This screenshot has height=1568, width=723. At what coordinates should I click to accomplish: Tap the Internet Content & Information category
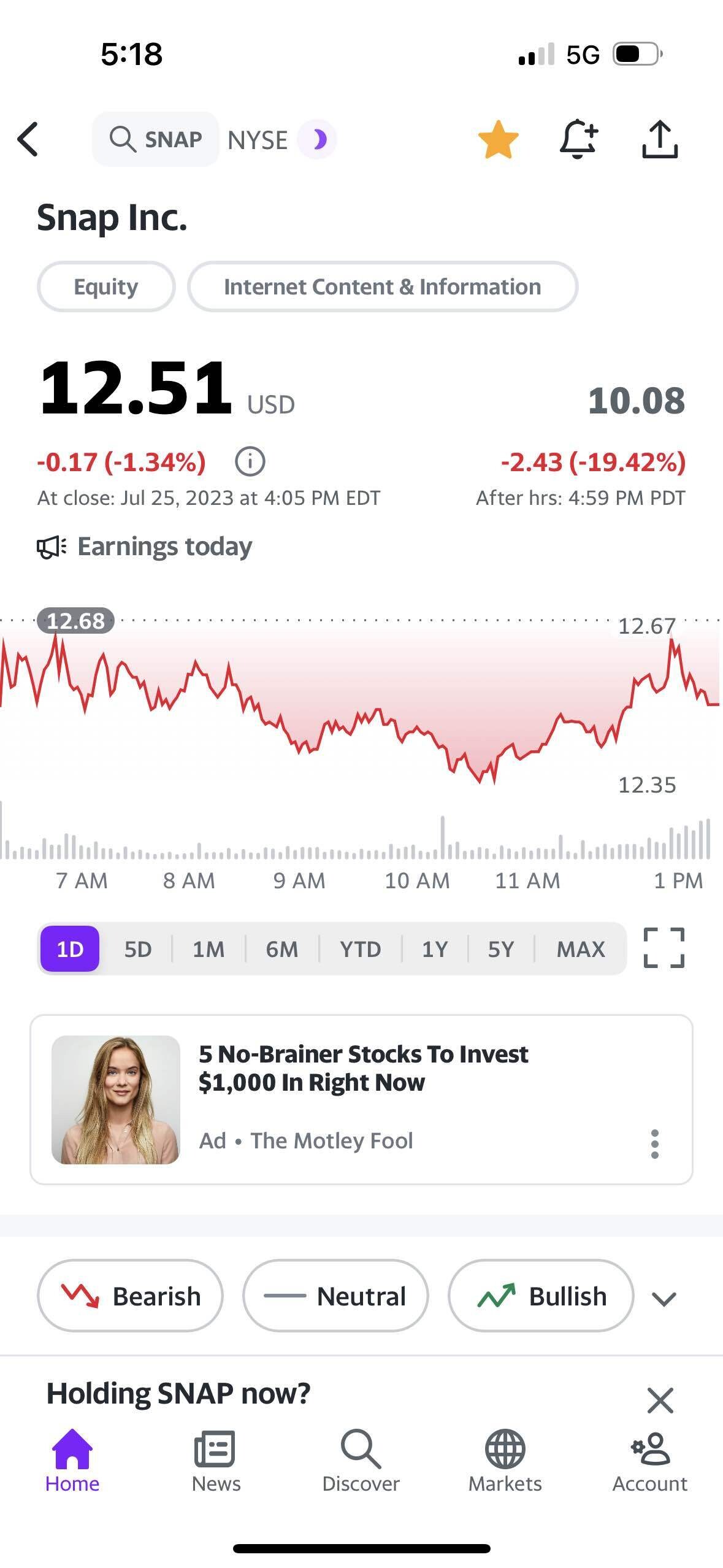[383, 286]
